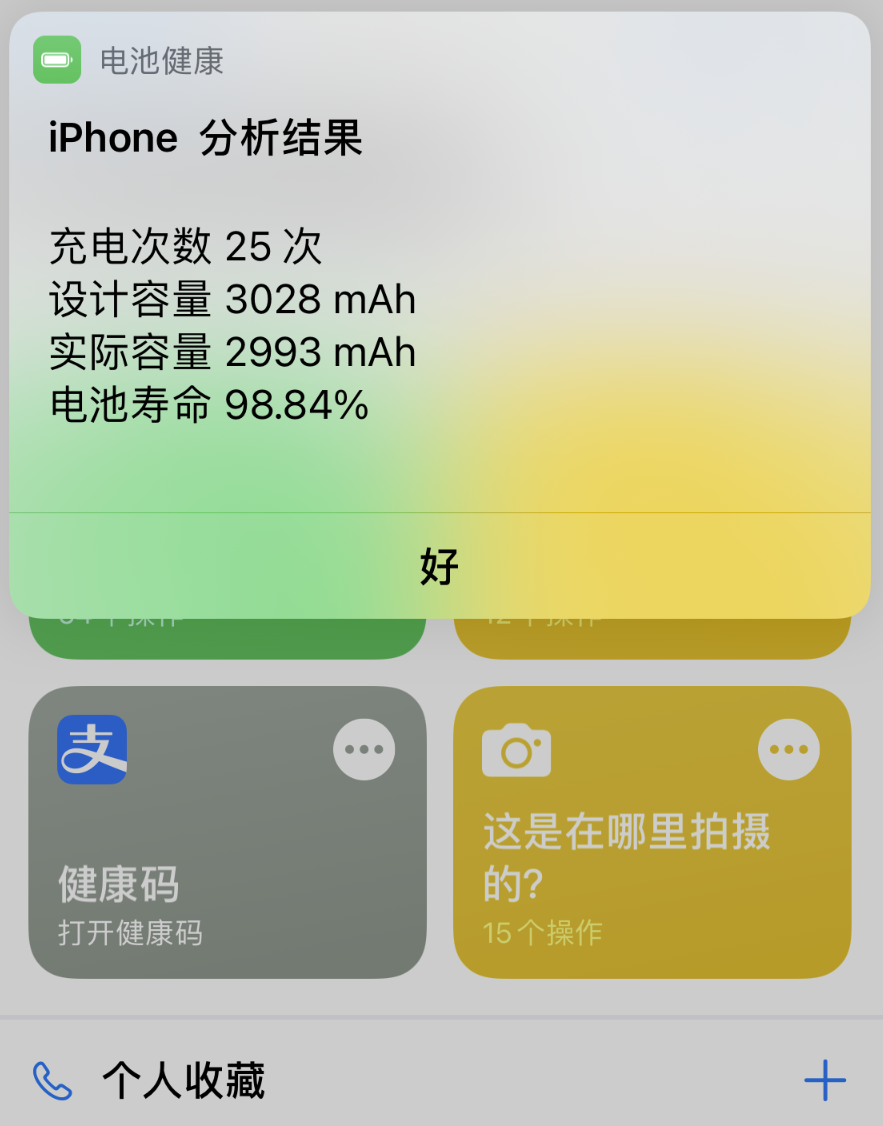Run the 这是在哪里拍摄的 shortcut card

[652, 833]
